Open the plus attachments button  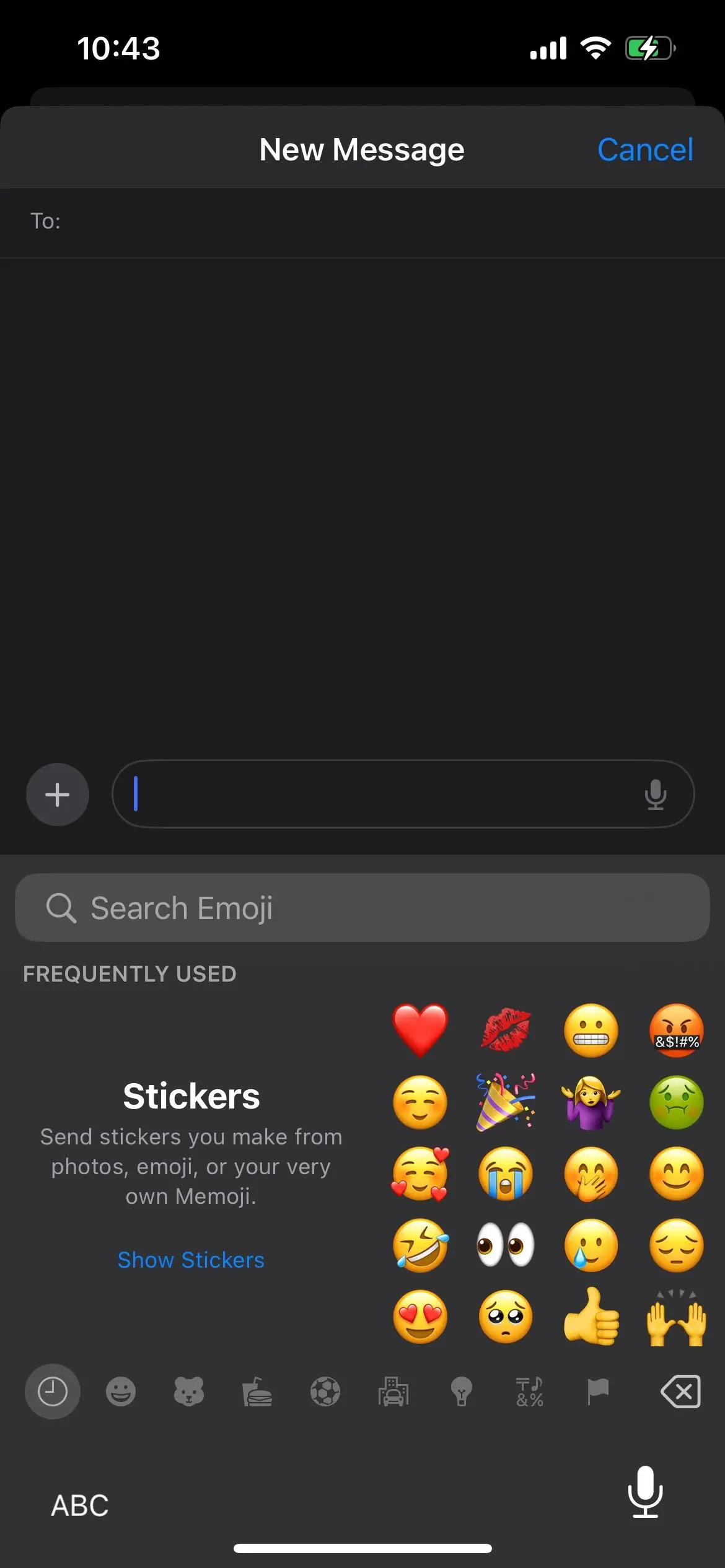point(58,795)
